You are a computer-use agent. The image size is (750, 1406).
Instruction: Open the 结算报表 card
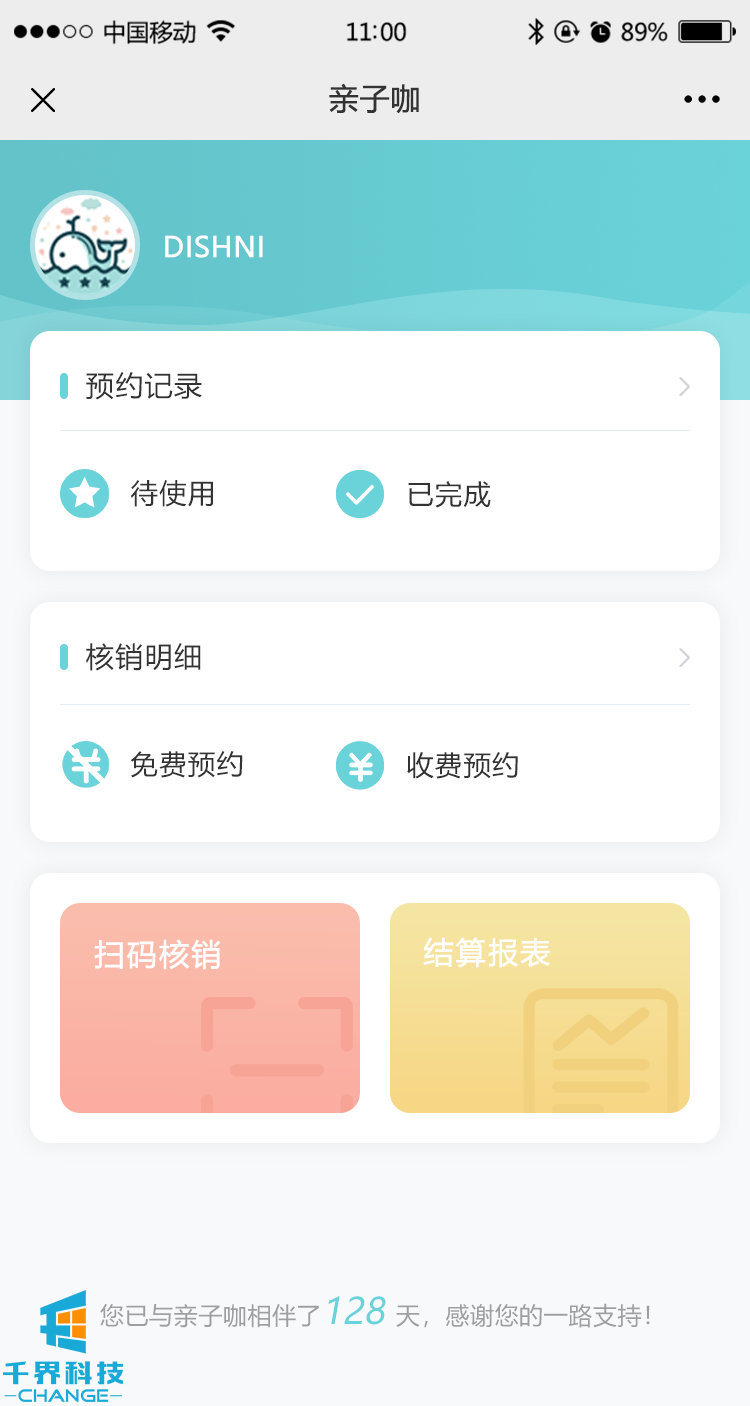pyautogui.click(x=540, y=1008)
